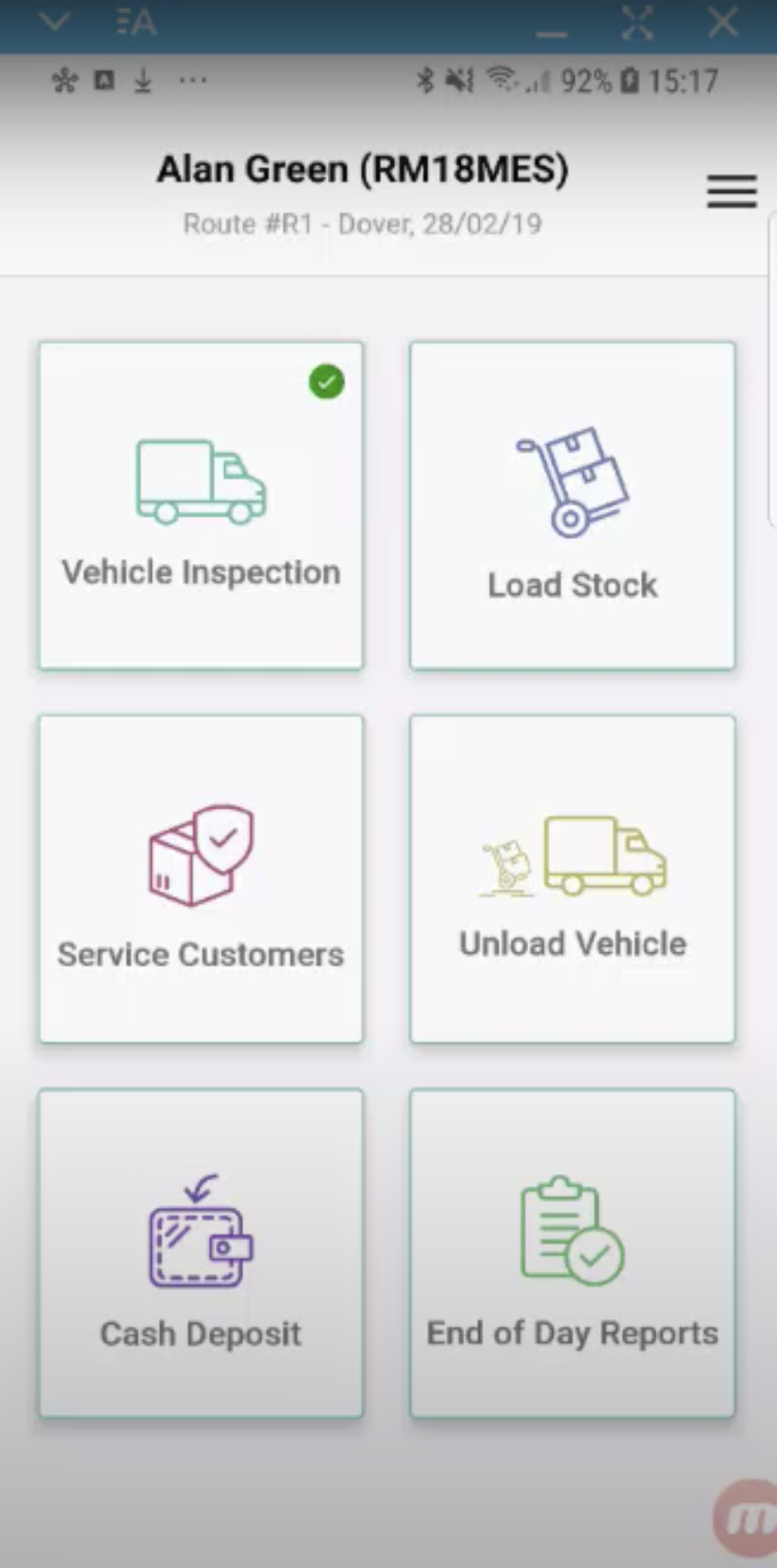The image size is (777, 1568).
Task: Select the Load Stock tile
Action: click(572, 506)
